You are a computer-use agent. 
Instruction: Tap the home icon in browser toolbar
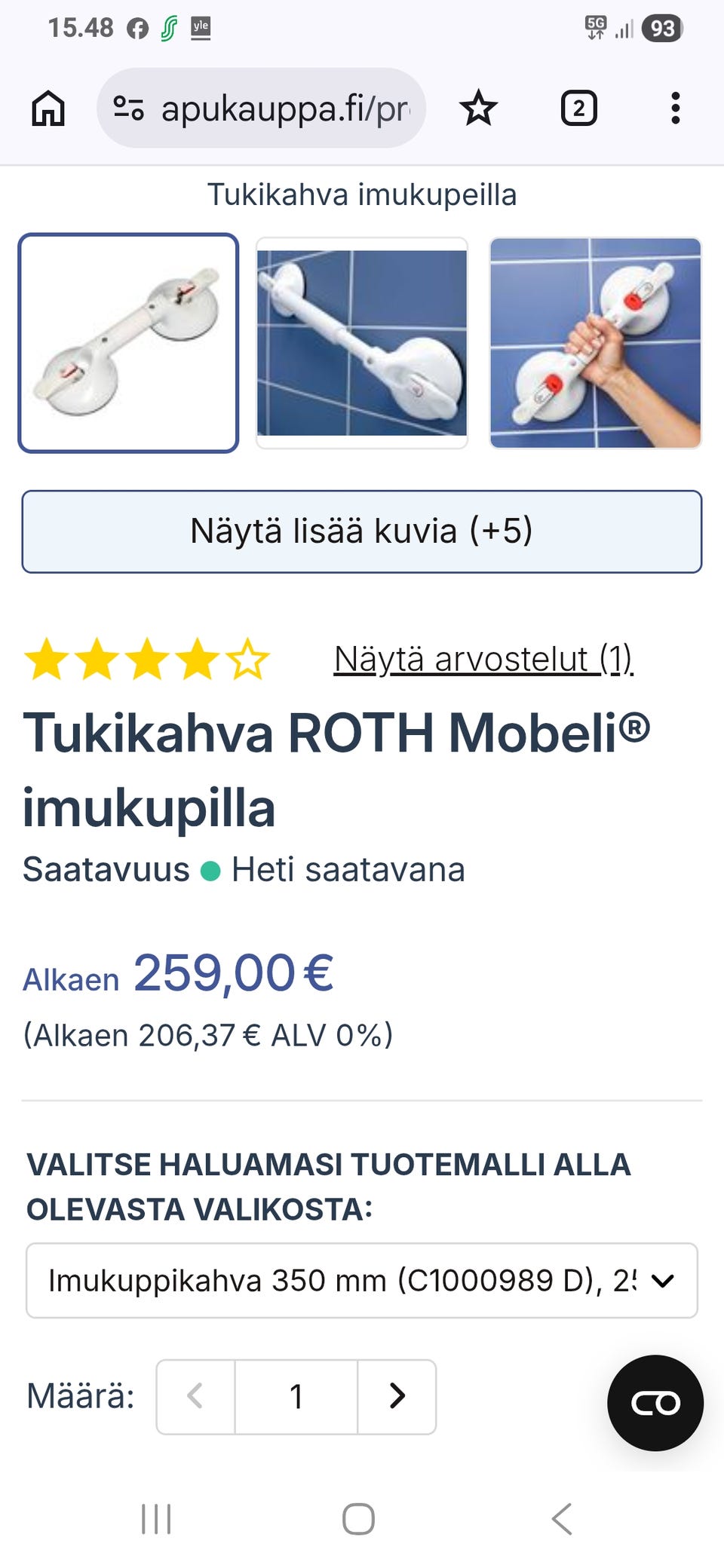[x=48, y=108]
